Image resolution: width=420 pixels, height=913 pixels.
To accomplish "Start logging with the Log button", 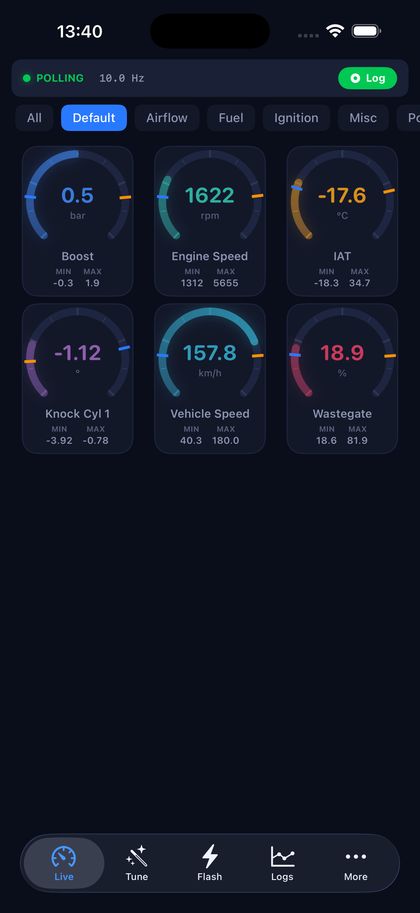I will pos(368,78).
